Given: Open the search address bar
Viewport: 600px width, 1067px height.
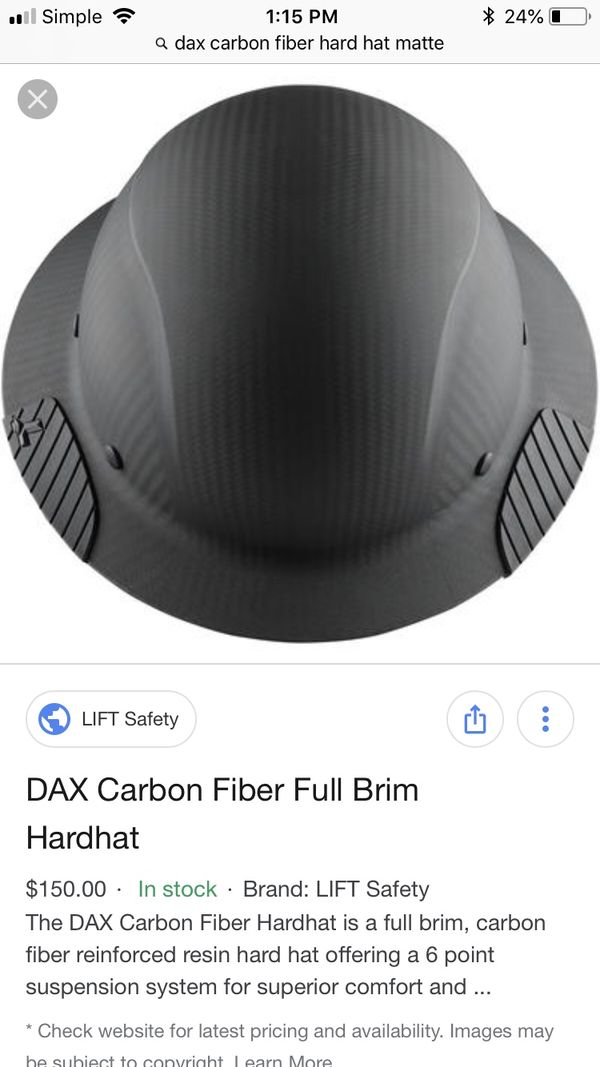Looking at the screenshot, I should coord(300,44).
